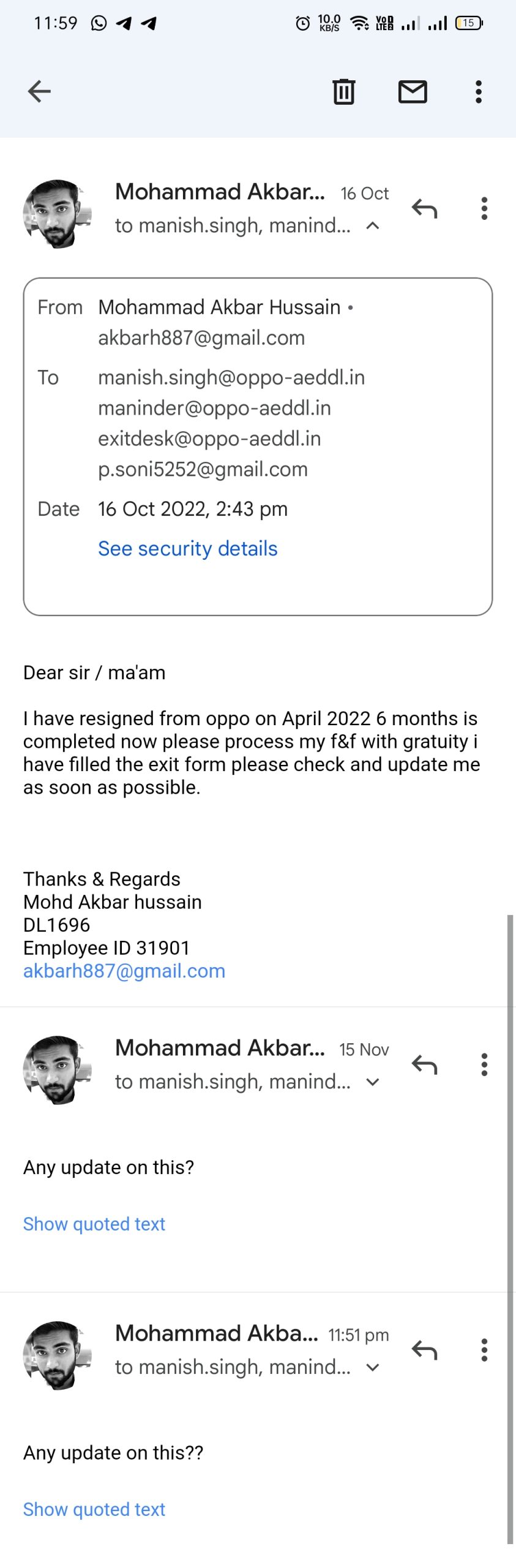This screenshot has width=516, height=1568.
Task: Show quoted text in 15 Nov message
Action: tap(94, 1224)
